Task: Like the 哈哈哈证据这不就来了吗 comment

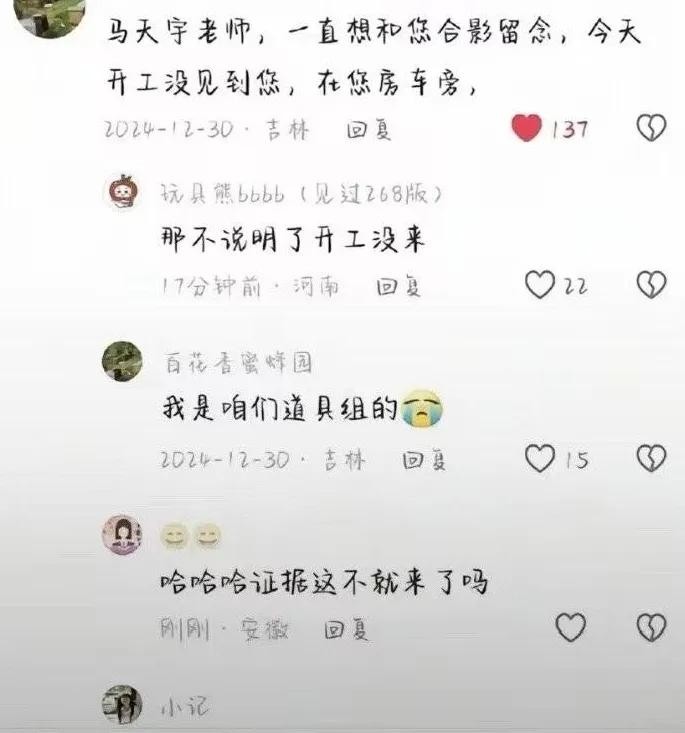Action: (570, 628)
